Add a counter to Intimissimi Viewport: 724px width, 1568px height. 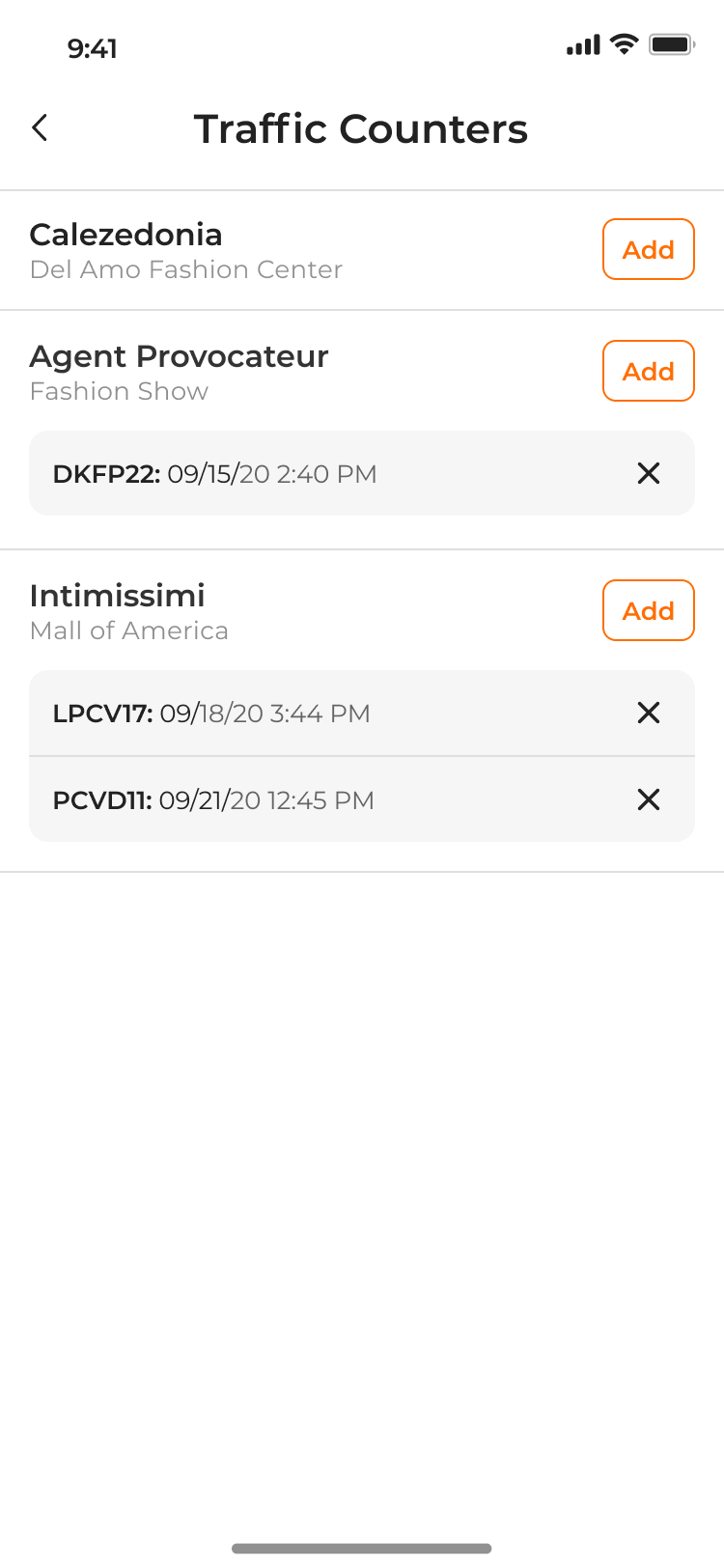coord(649,610)
